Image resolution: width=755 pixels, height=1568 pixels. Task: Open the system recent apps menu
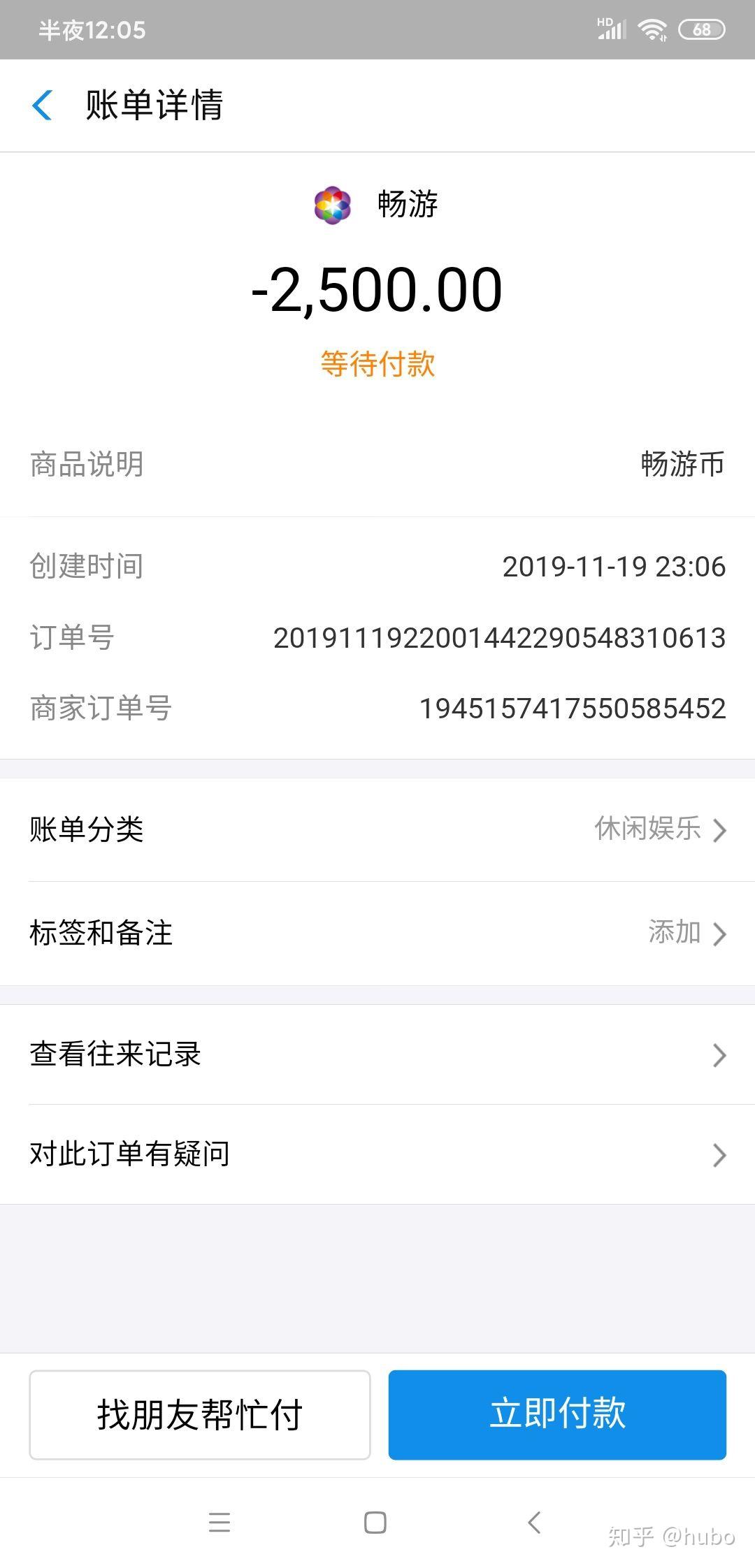point(220,1522)
